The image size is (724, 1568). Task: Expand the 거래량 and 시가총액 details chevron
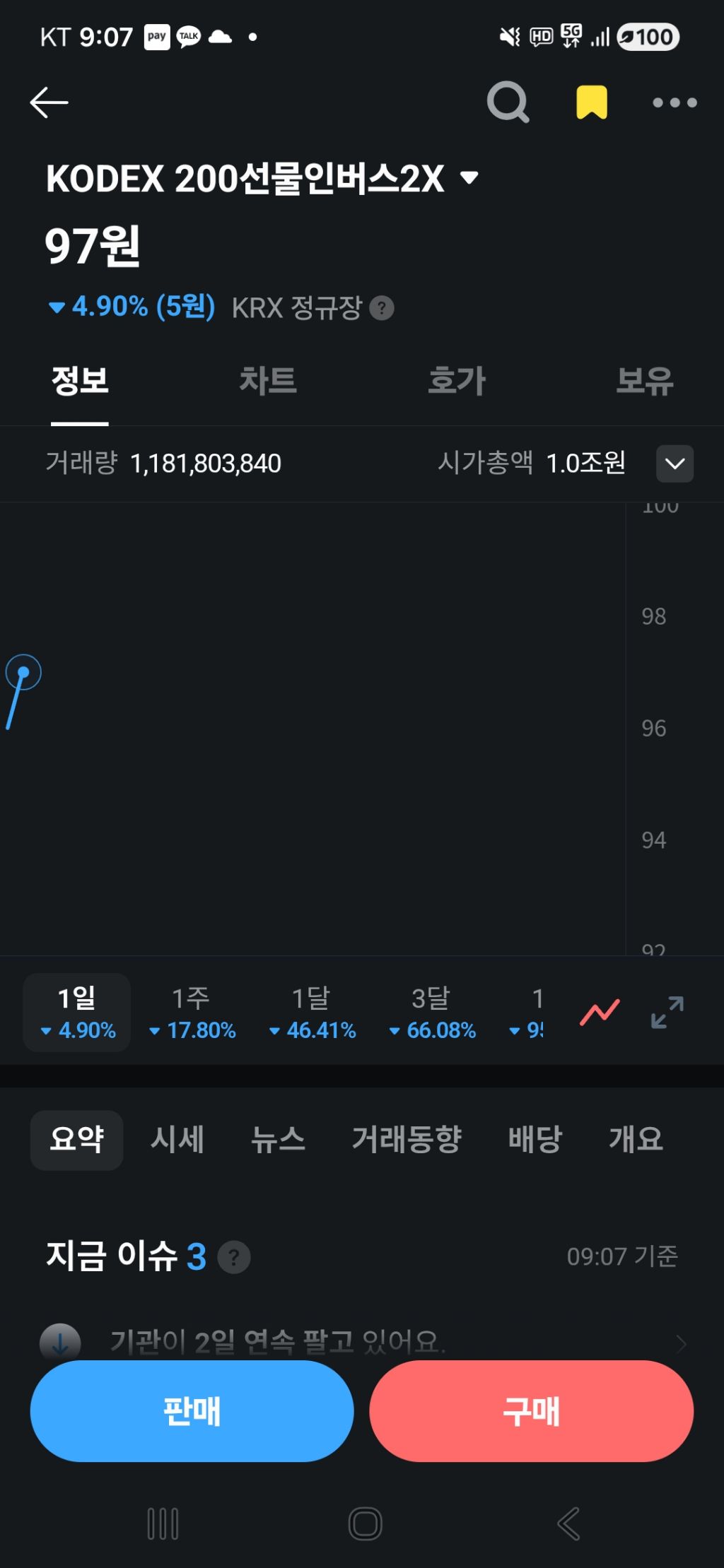click(x=675, y=464)
